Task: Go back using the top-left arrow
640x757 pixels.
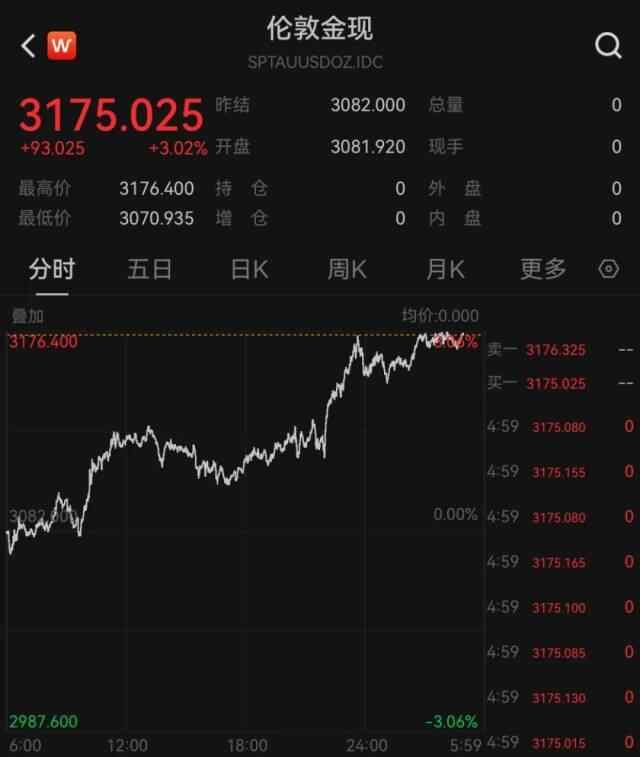Action: 28,45
